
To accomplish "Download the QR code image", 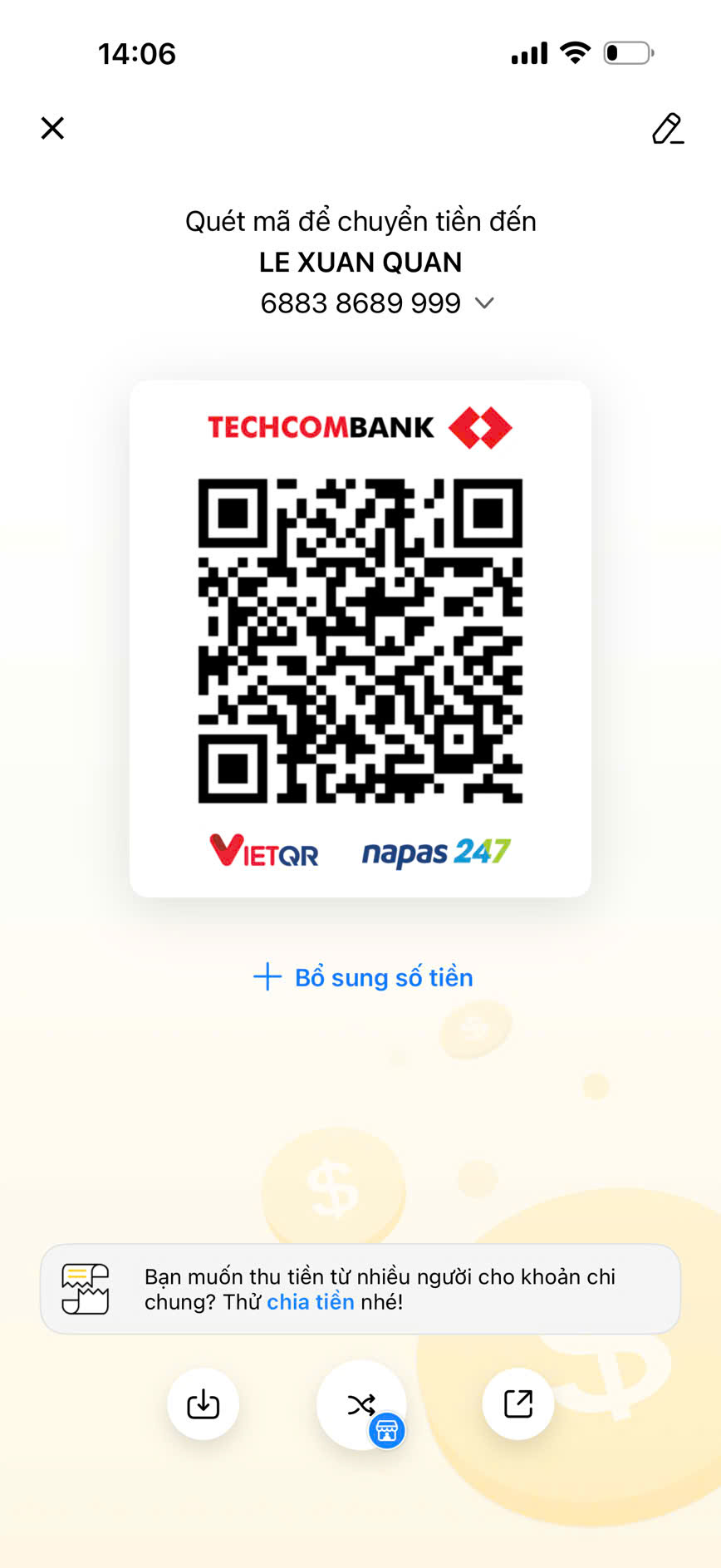I will point(203,1404).
